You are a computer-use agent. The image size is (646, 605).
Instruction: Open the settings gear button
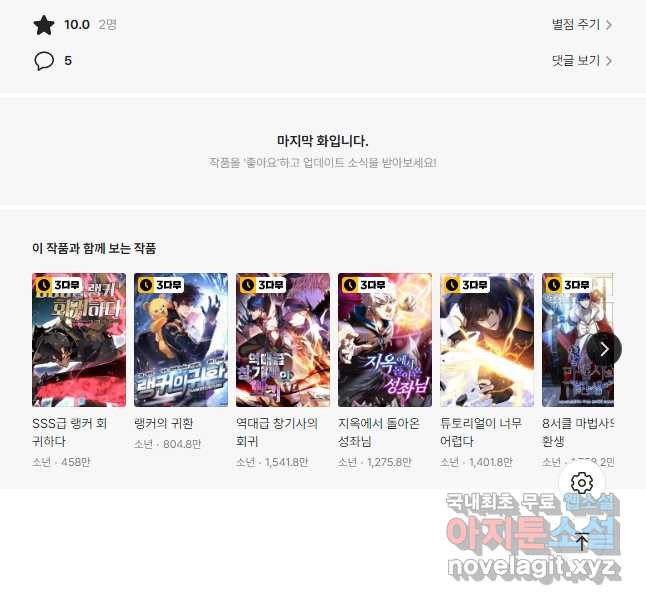coord(582,483)
